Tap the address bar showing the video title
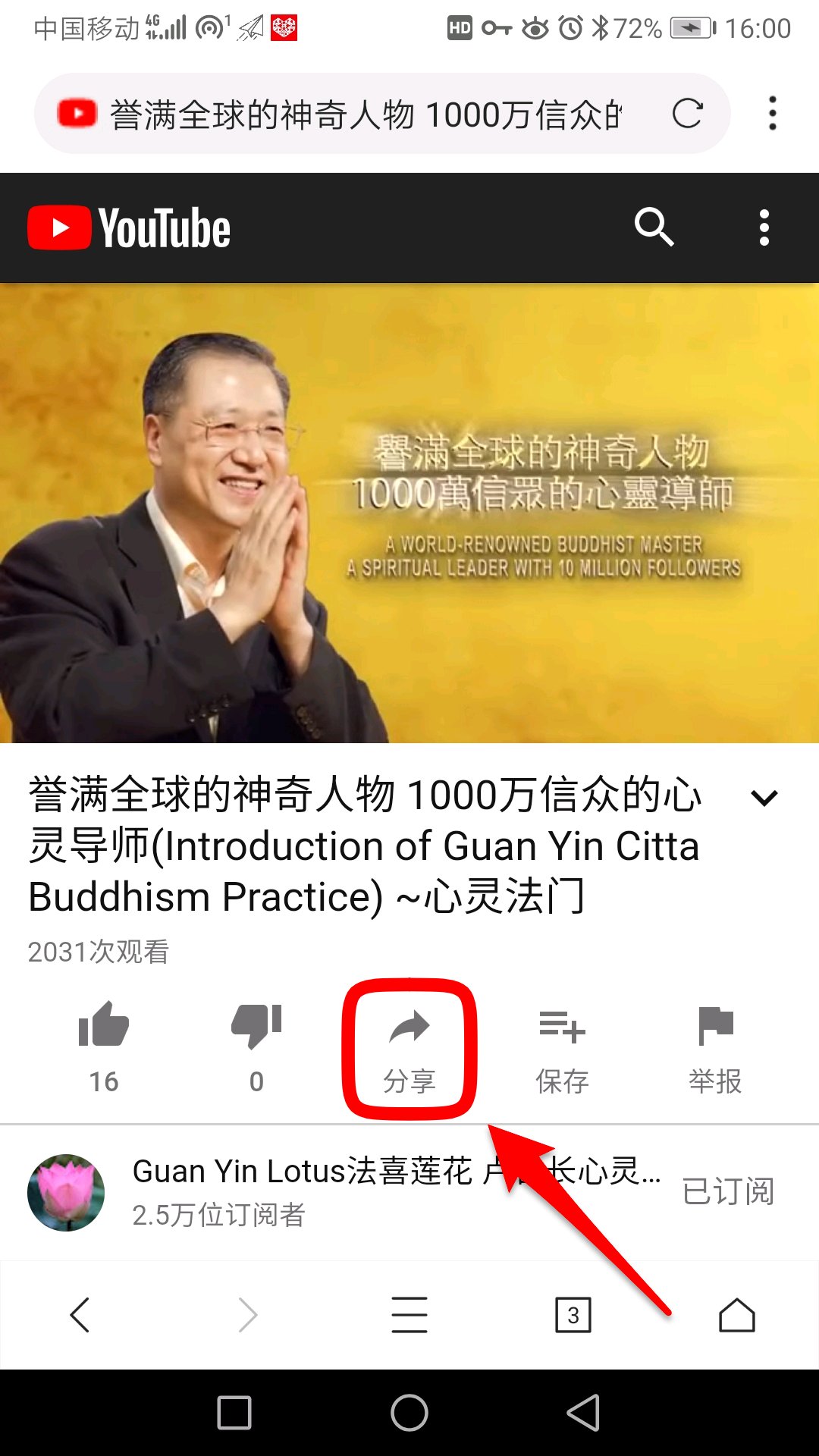Screen dimensions: 819x1456 [364, 115]
